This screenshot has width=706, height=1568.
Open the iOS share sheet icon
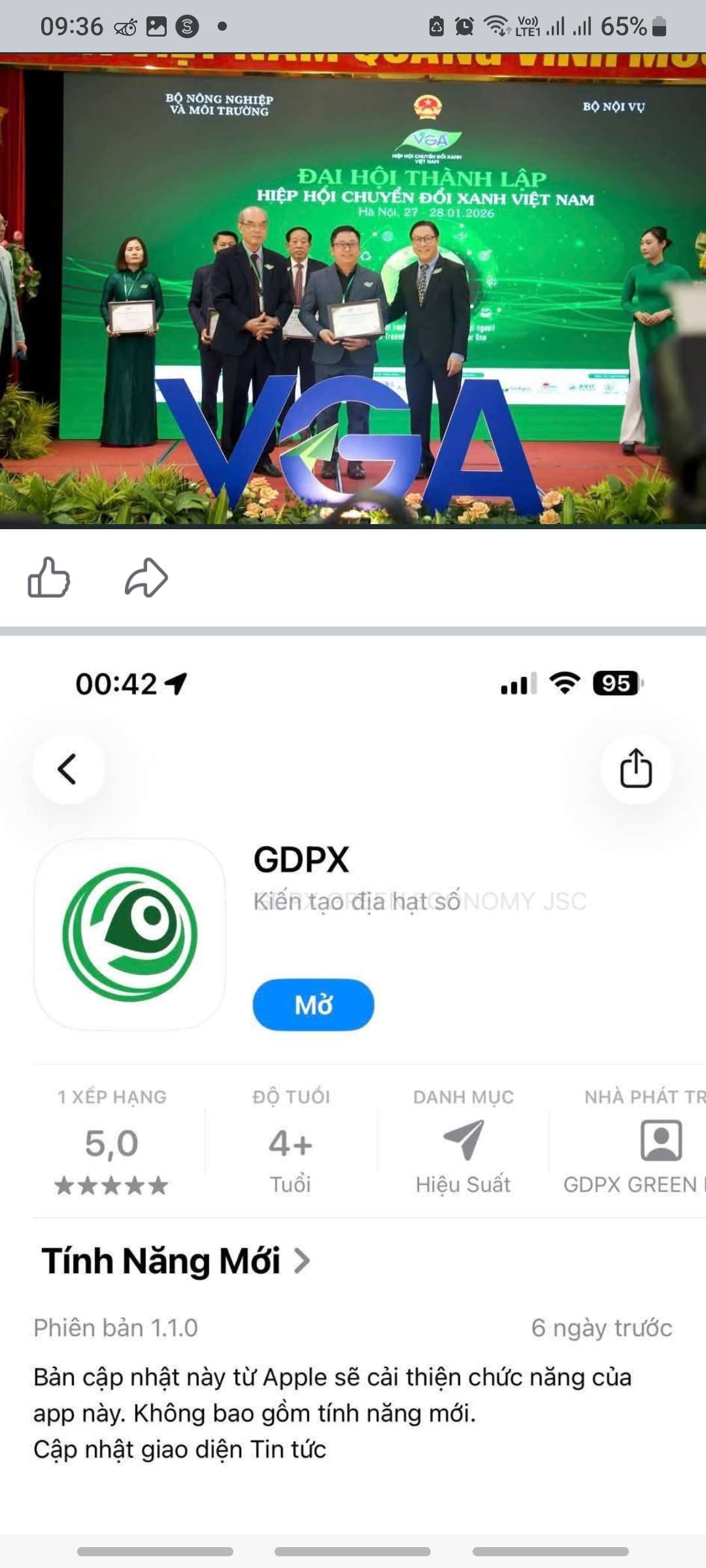coord(635,769)
